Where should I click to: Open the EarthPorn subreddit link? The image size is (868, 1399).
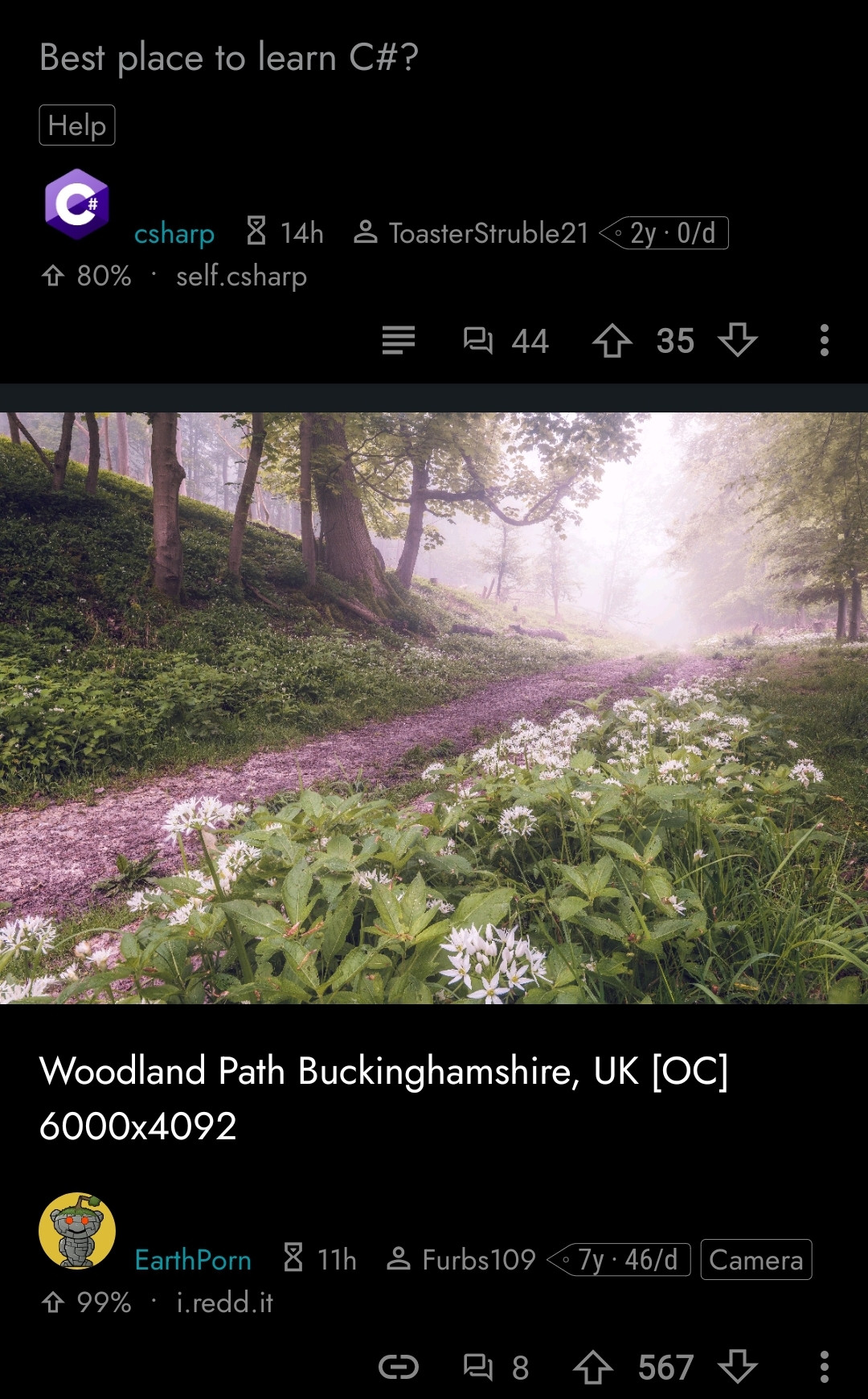(x=193, y=1260)
